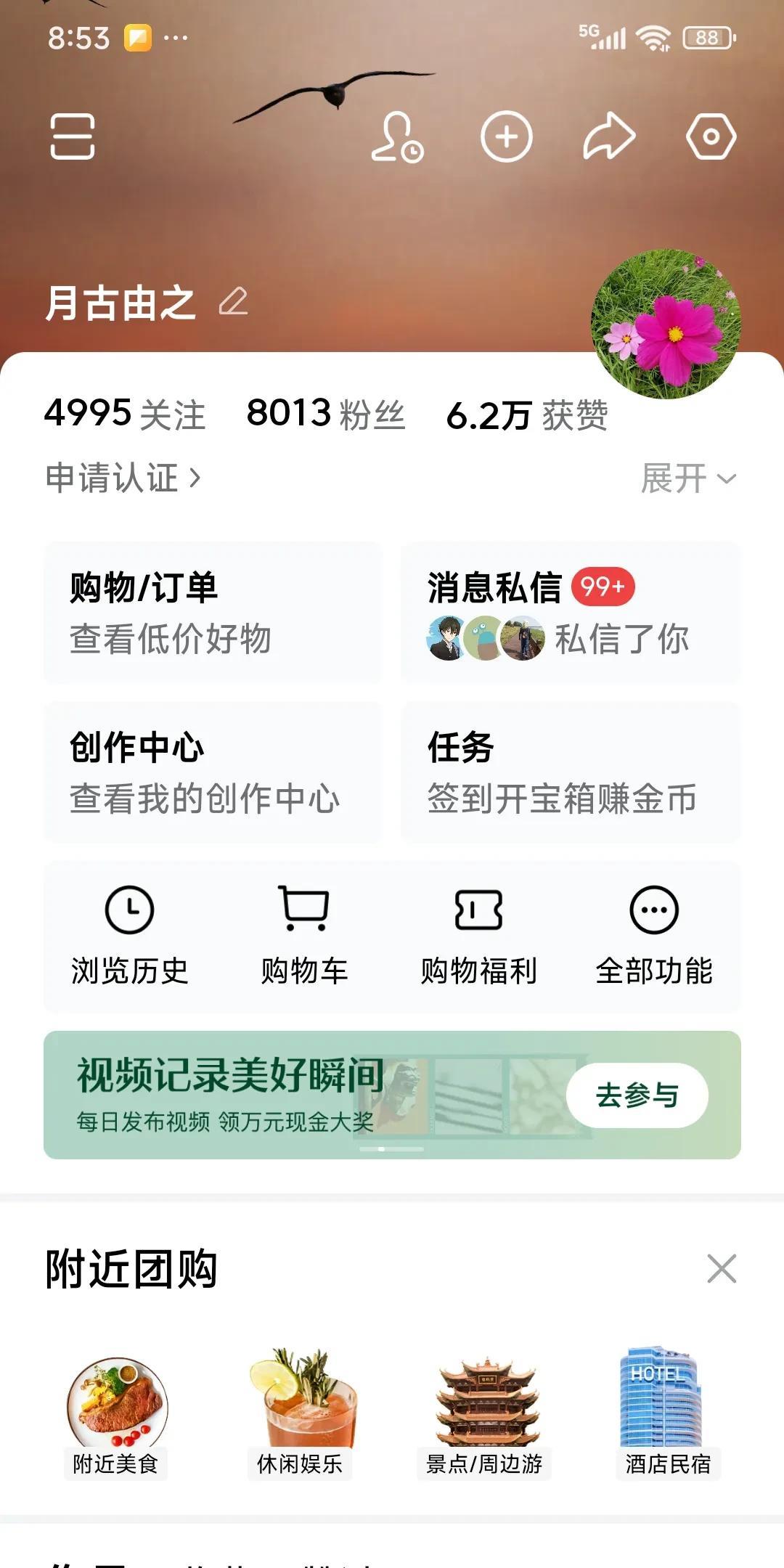Open the 购物车 shopping cart
This screenshot has width=784, height=1568.
(305, 936)
